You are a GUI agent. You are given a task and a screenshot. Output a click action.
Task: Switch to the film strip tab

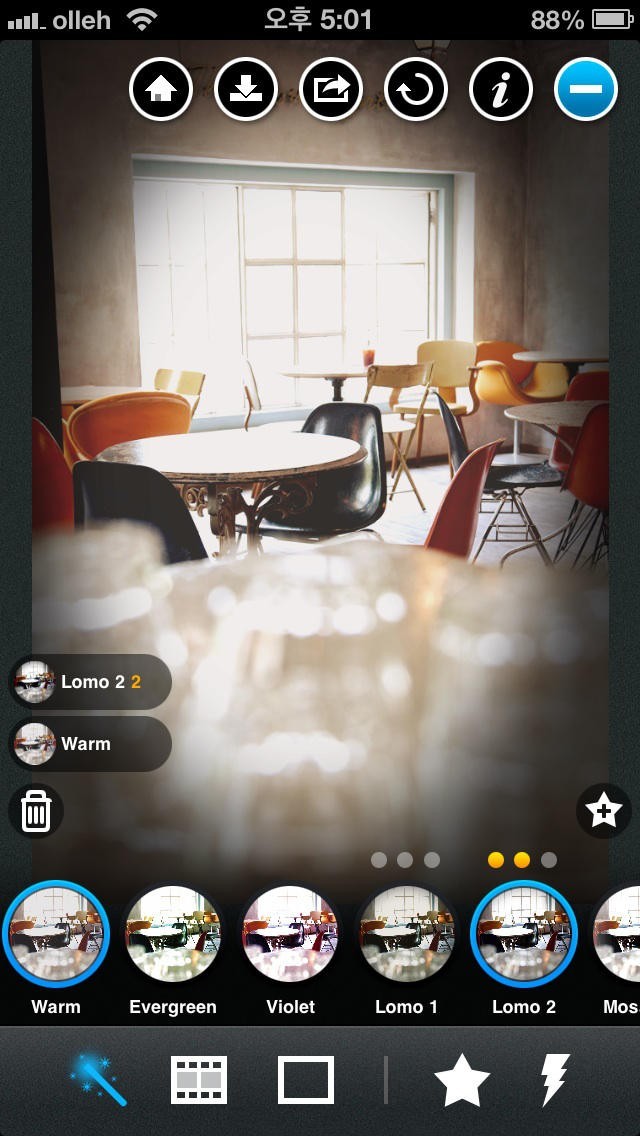coord(199,1081)
